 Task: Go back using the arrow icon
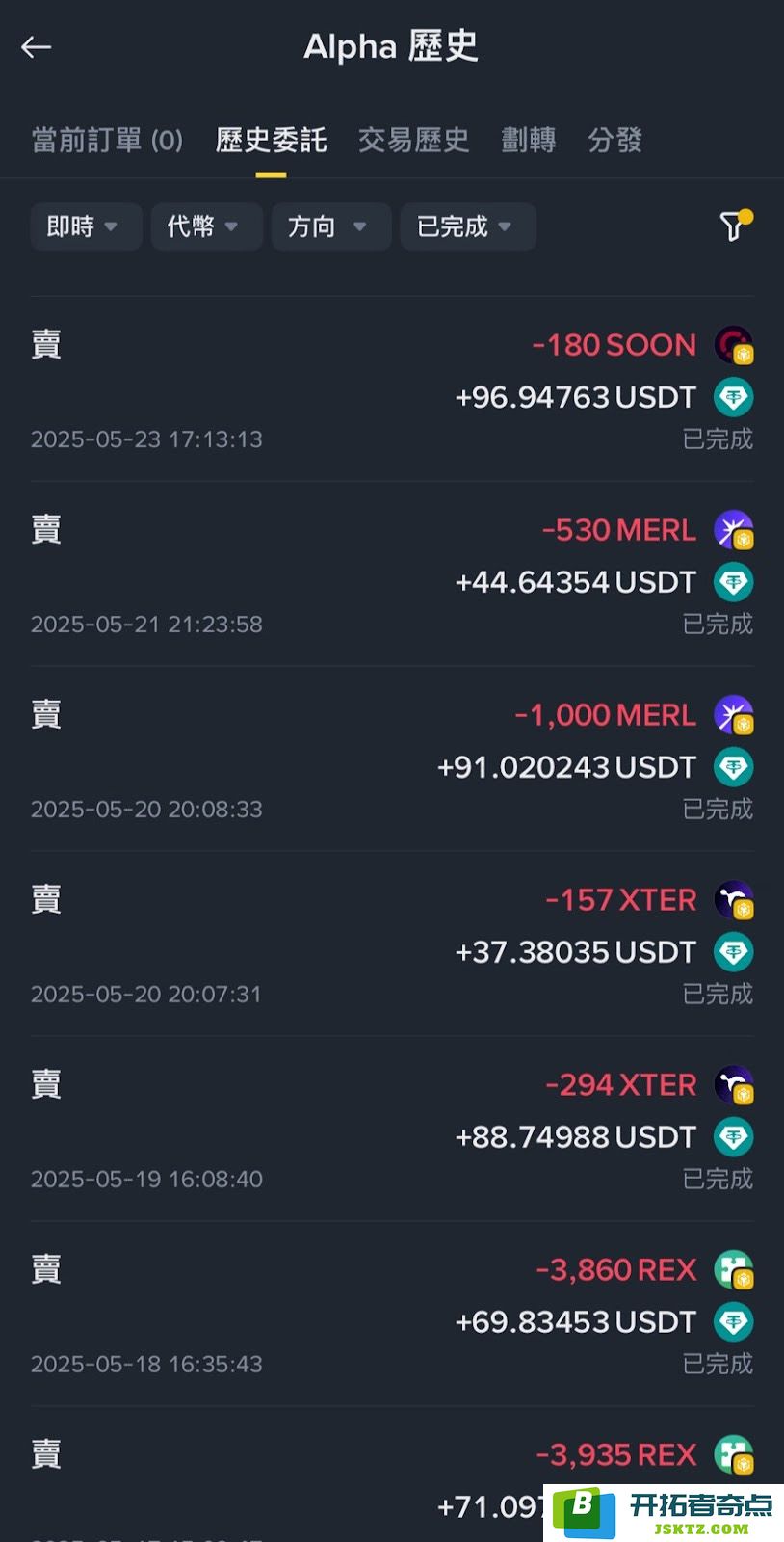(37, 47)
